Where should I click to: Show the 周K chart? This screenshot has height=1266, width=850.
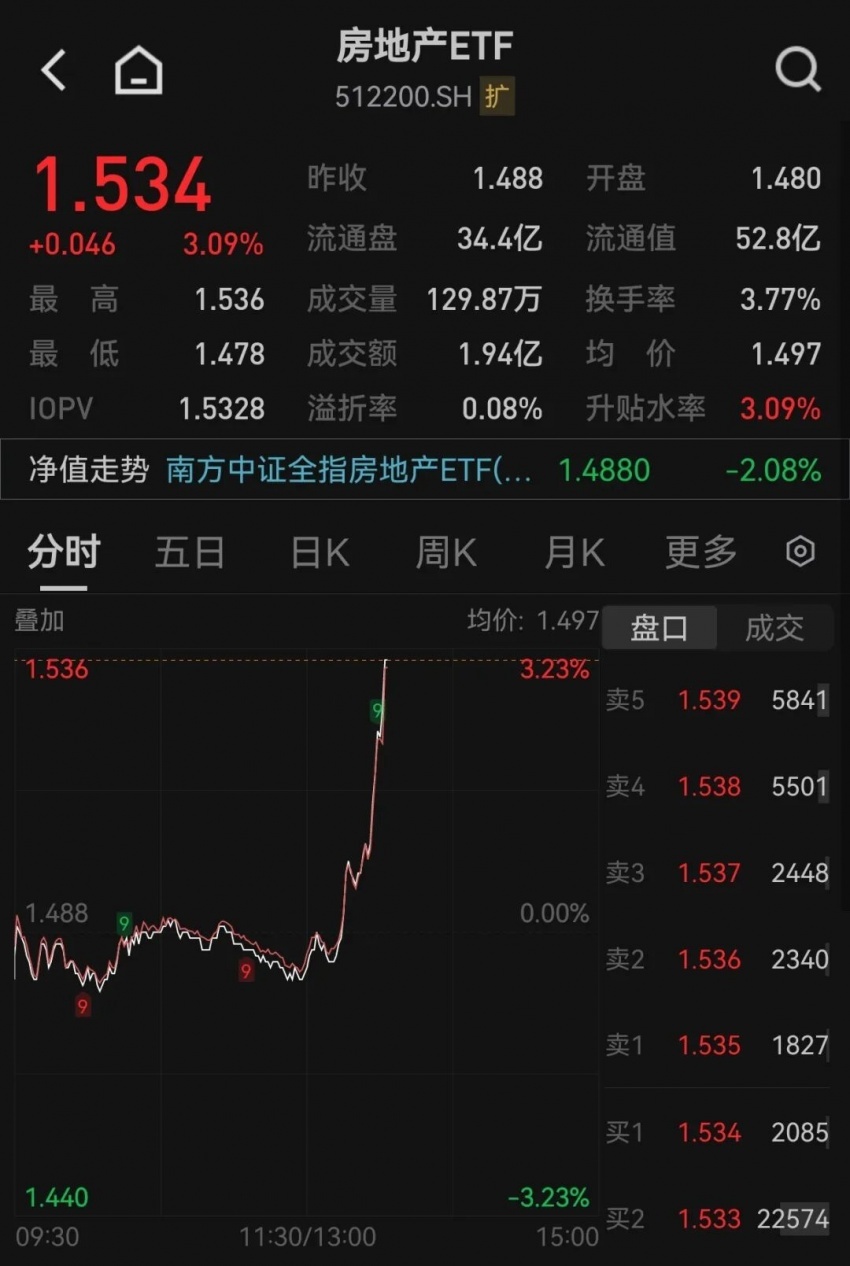coord(446,552)
